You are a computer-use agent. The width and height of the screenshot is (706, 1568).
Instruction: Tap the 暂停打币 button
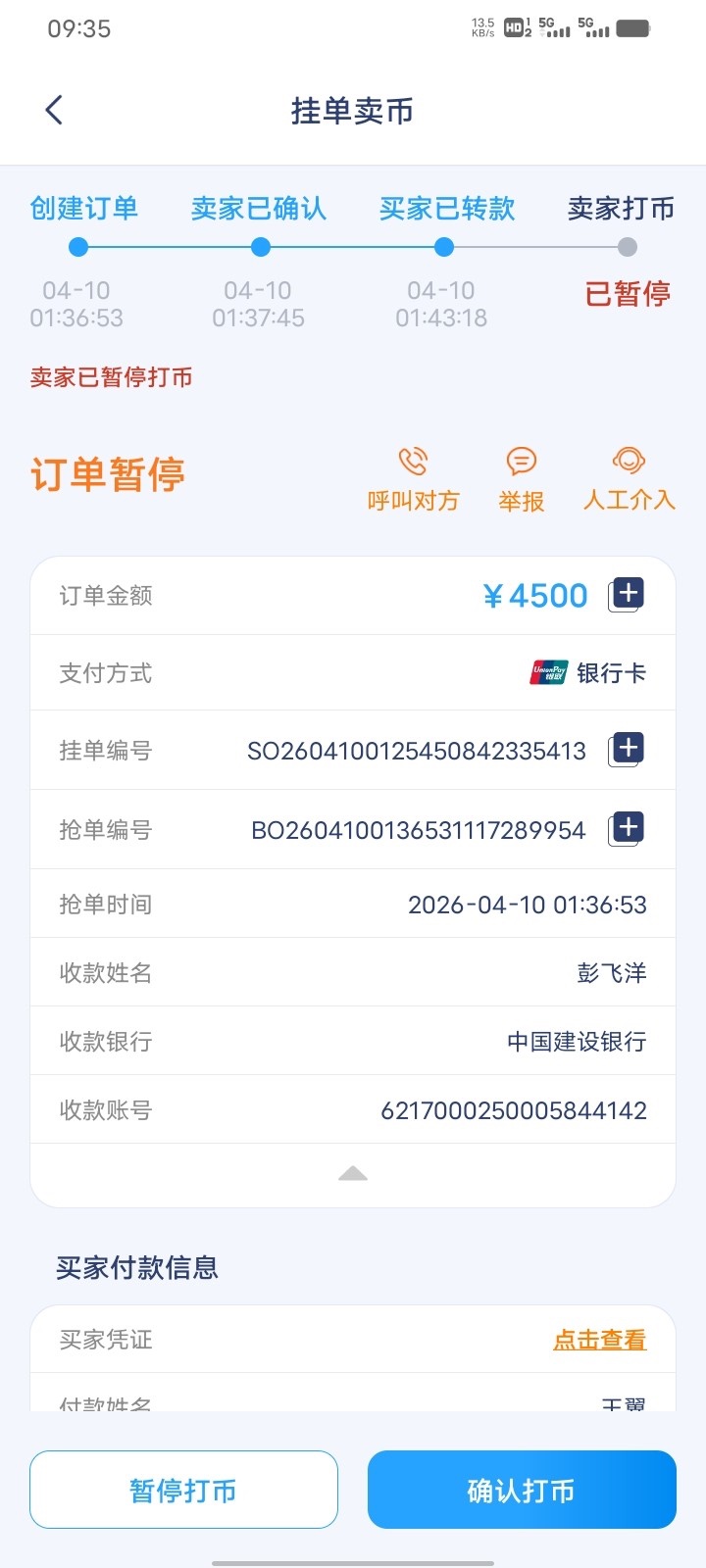[x=183, y=1490]
